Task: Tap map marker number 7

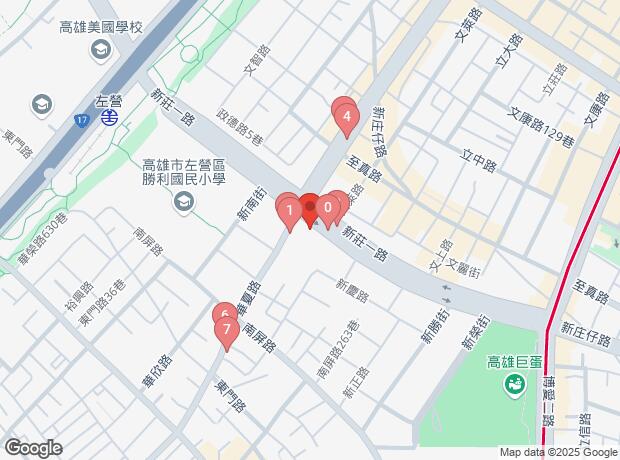Action: coord(227,329)
